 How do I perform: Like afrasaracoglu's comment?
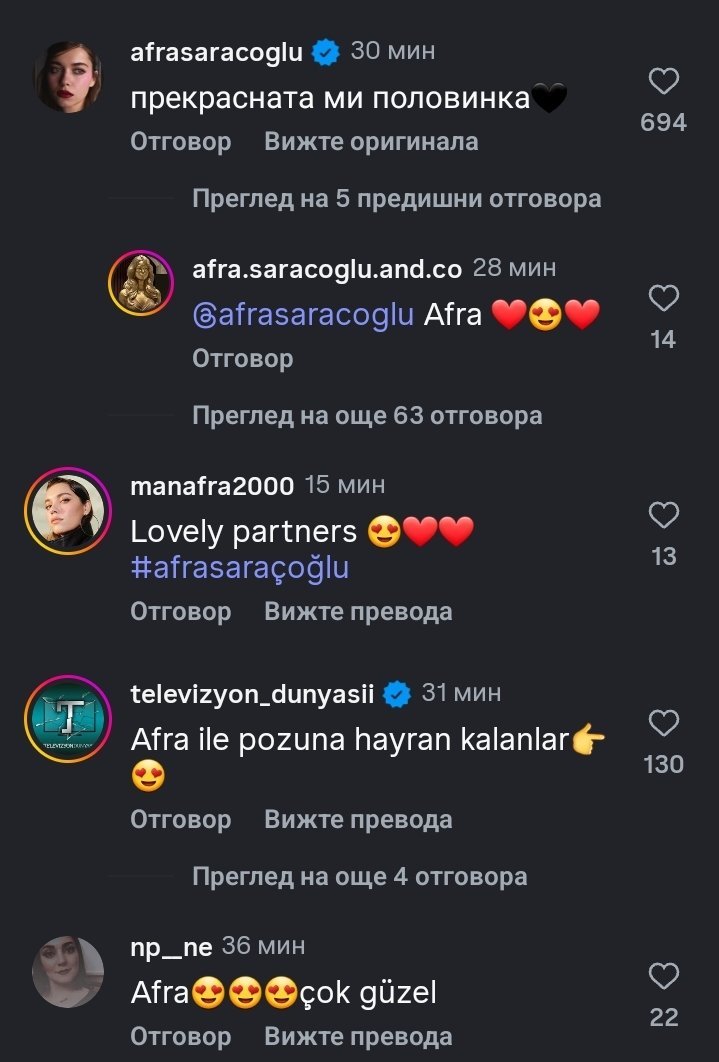tap(664, 82)
